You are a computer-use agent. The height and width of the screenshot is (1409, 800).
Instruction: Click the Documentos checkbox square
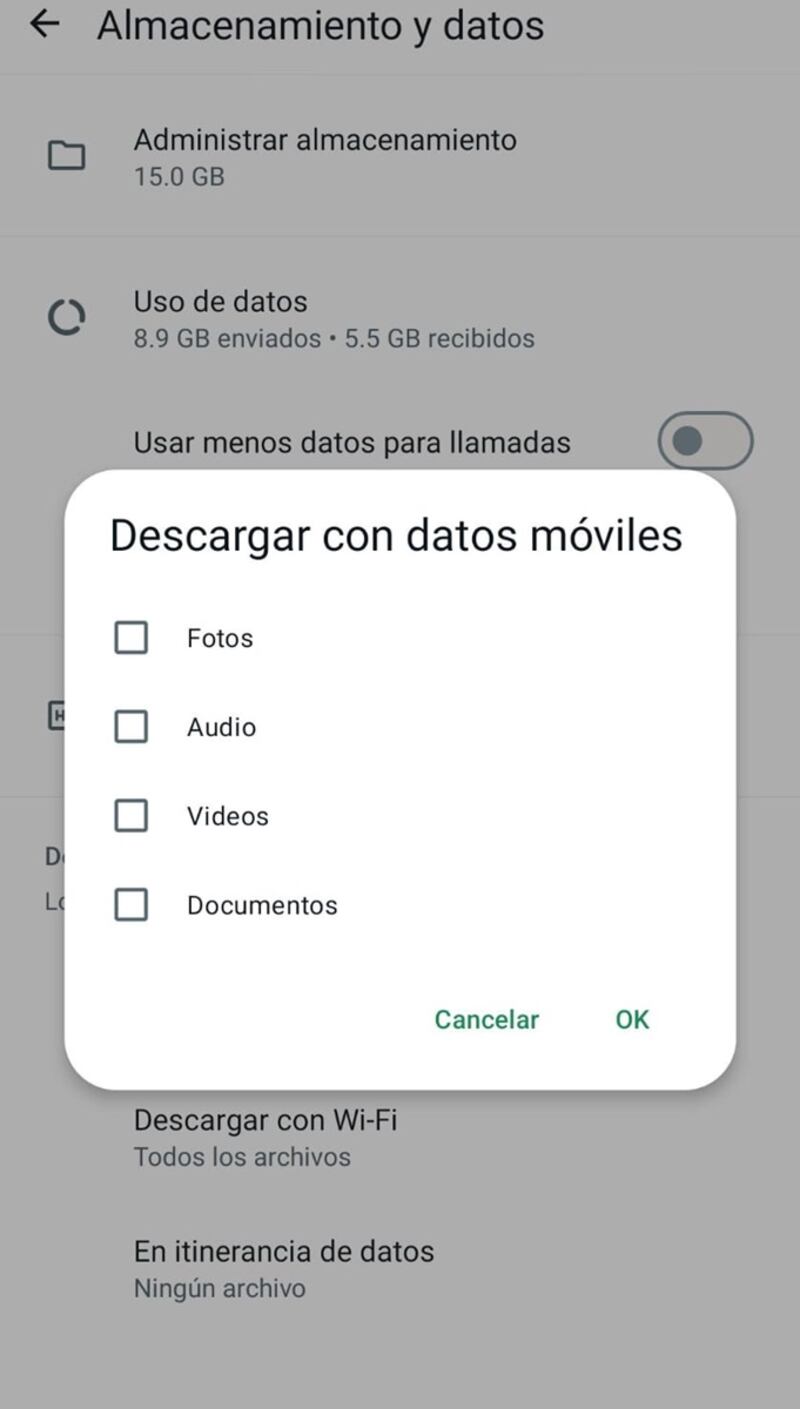point(130,905)
